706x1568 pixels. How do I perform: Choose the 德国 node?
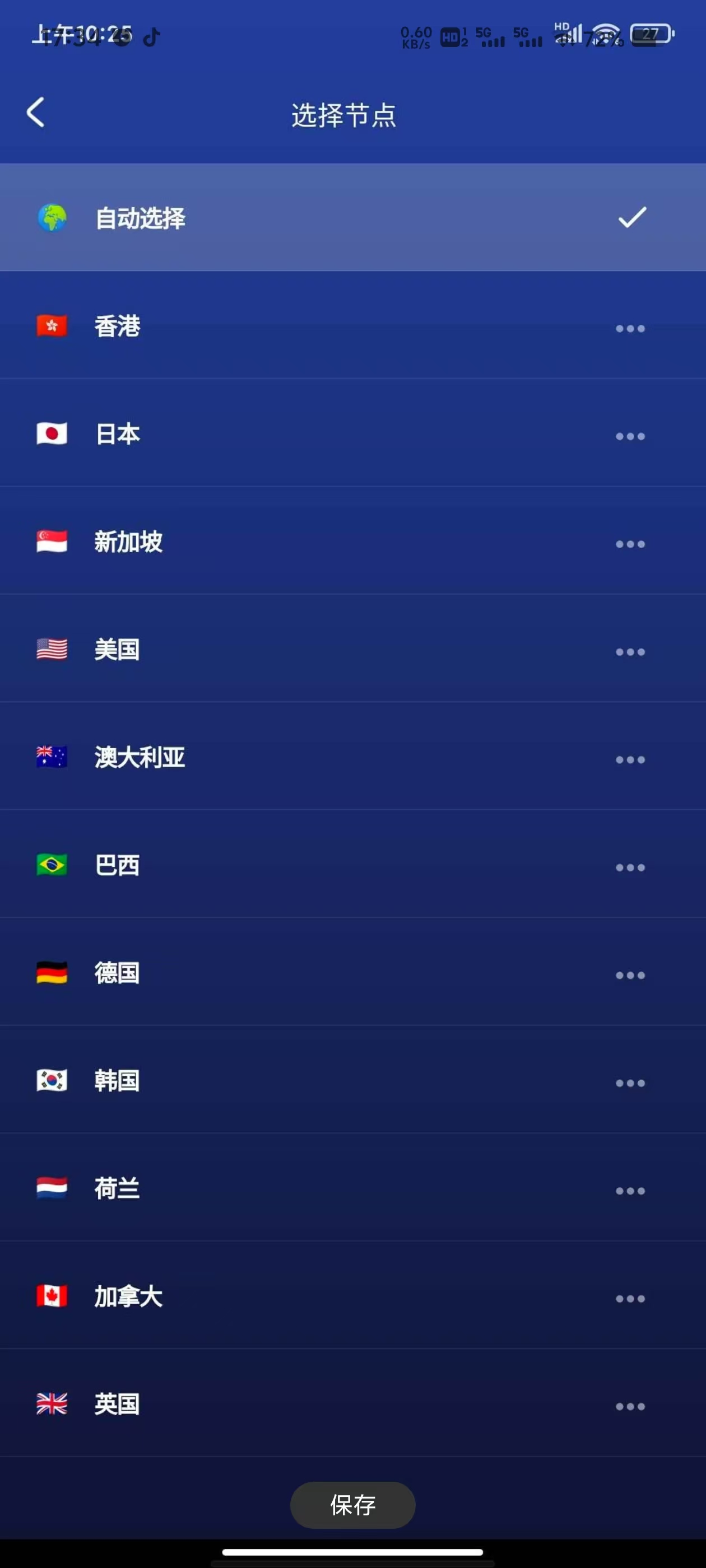click(x=352, y=972)
